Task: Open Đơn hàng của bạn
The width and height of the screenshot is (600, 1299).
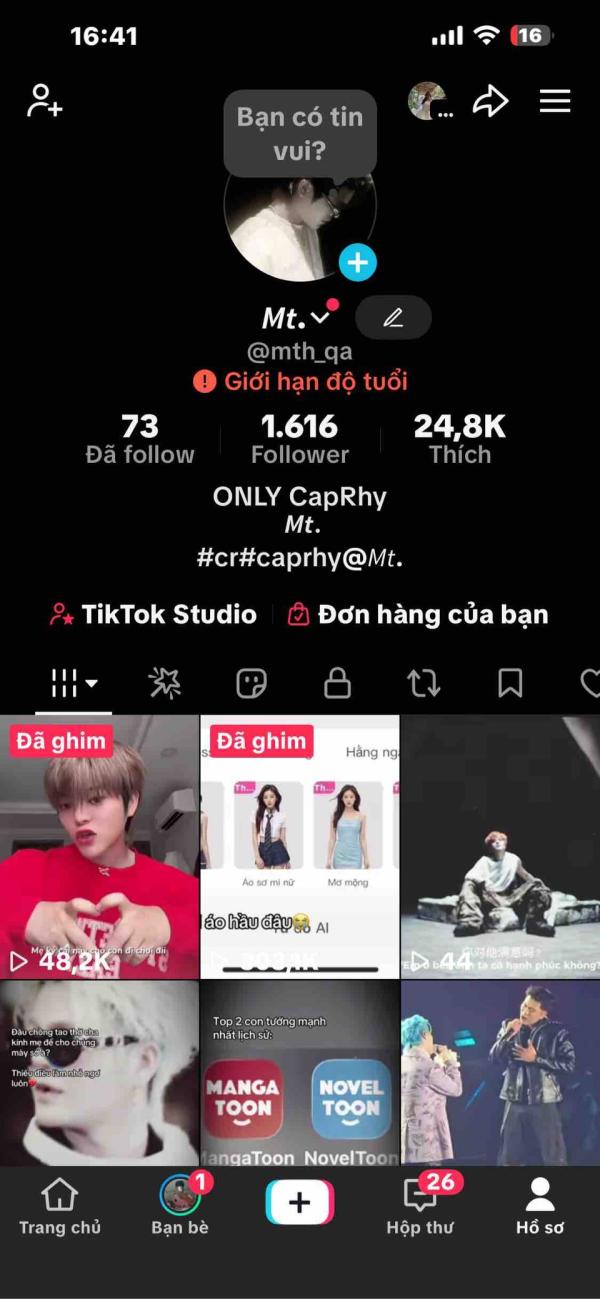Action: pos(418,614)
